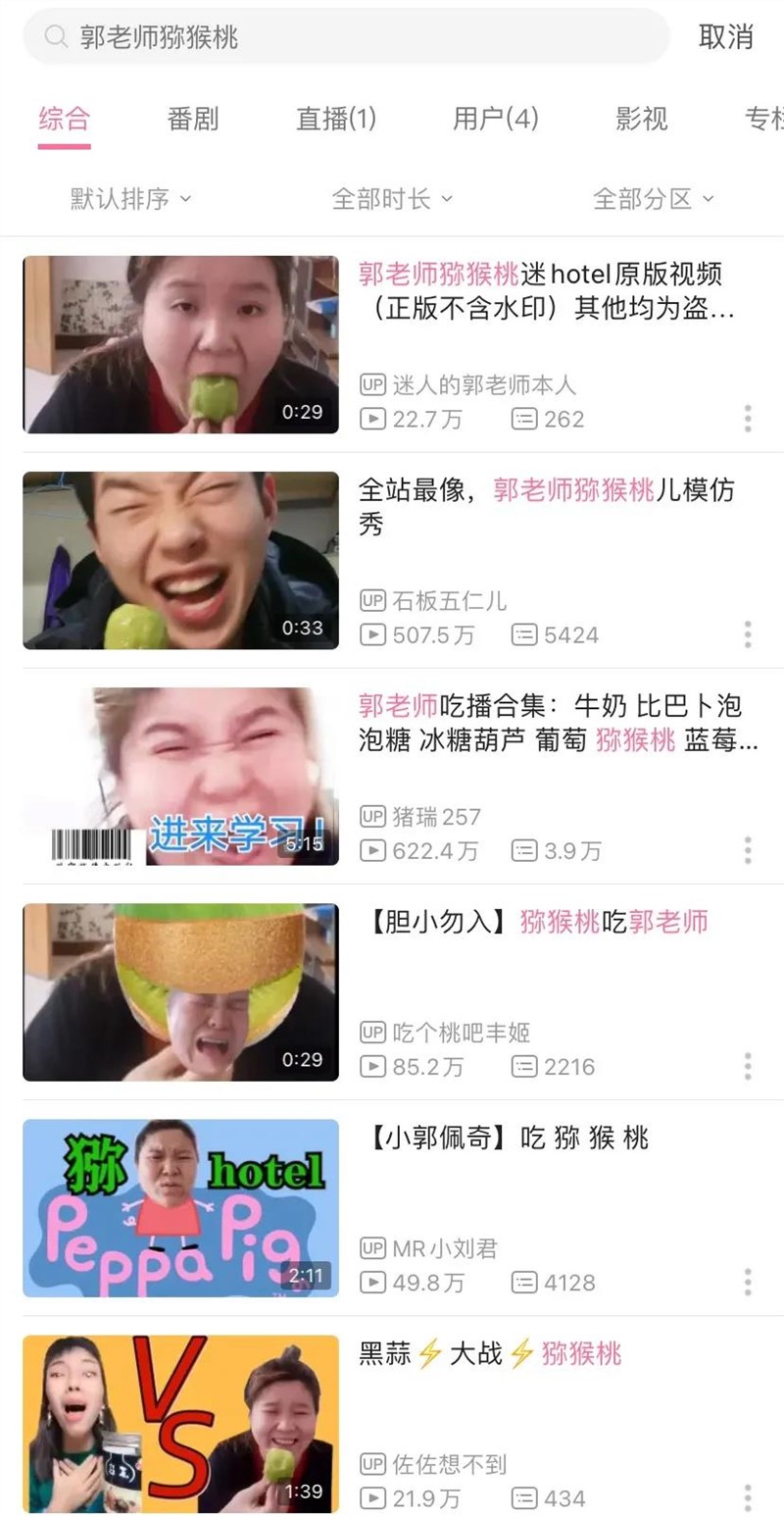Open the three-dot menu on the first video
This screenshot has width=784, height=1517.
click(x=748, y=419)
